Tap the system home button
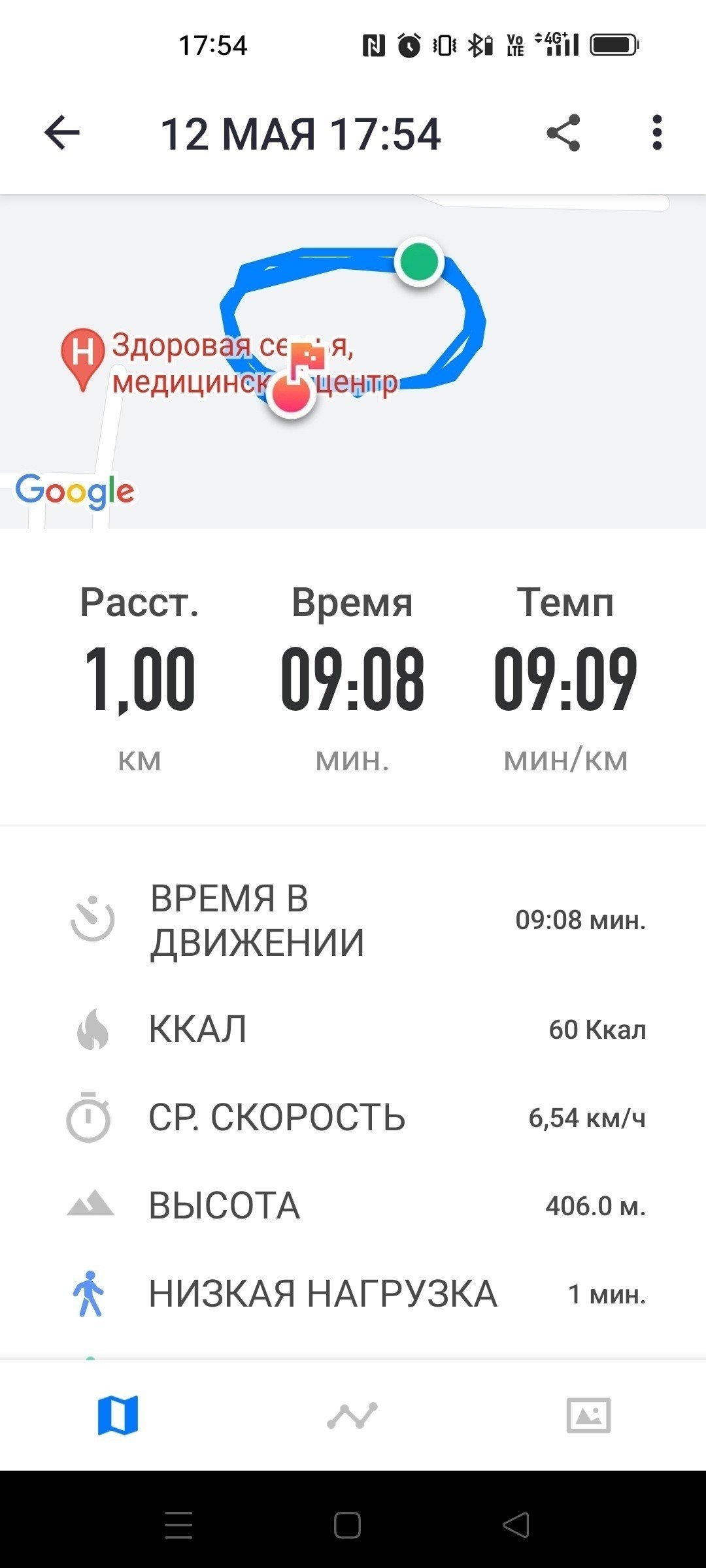 (x=347, y=1526)
